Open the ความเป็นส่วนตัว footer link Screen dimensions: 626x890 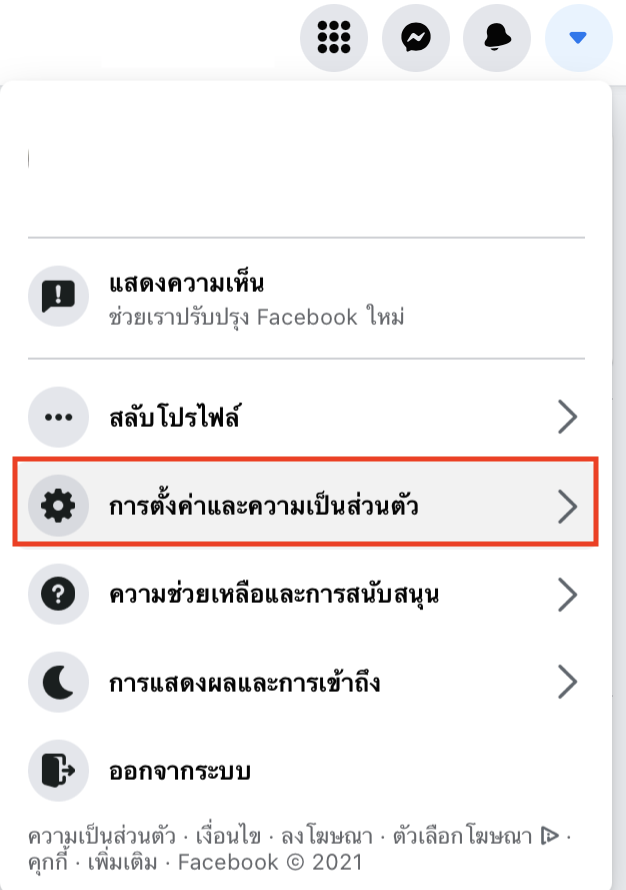(x=102, y=834)
